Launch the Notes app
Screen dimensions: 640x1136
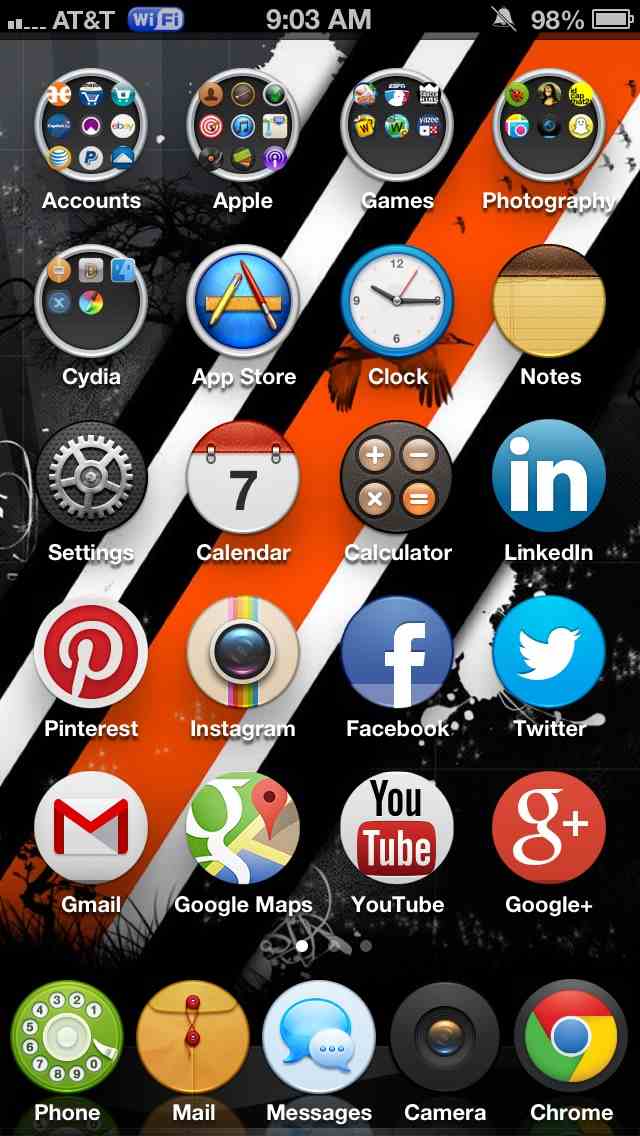pos(549,301)
